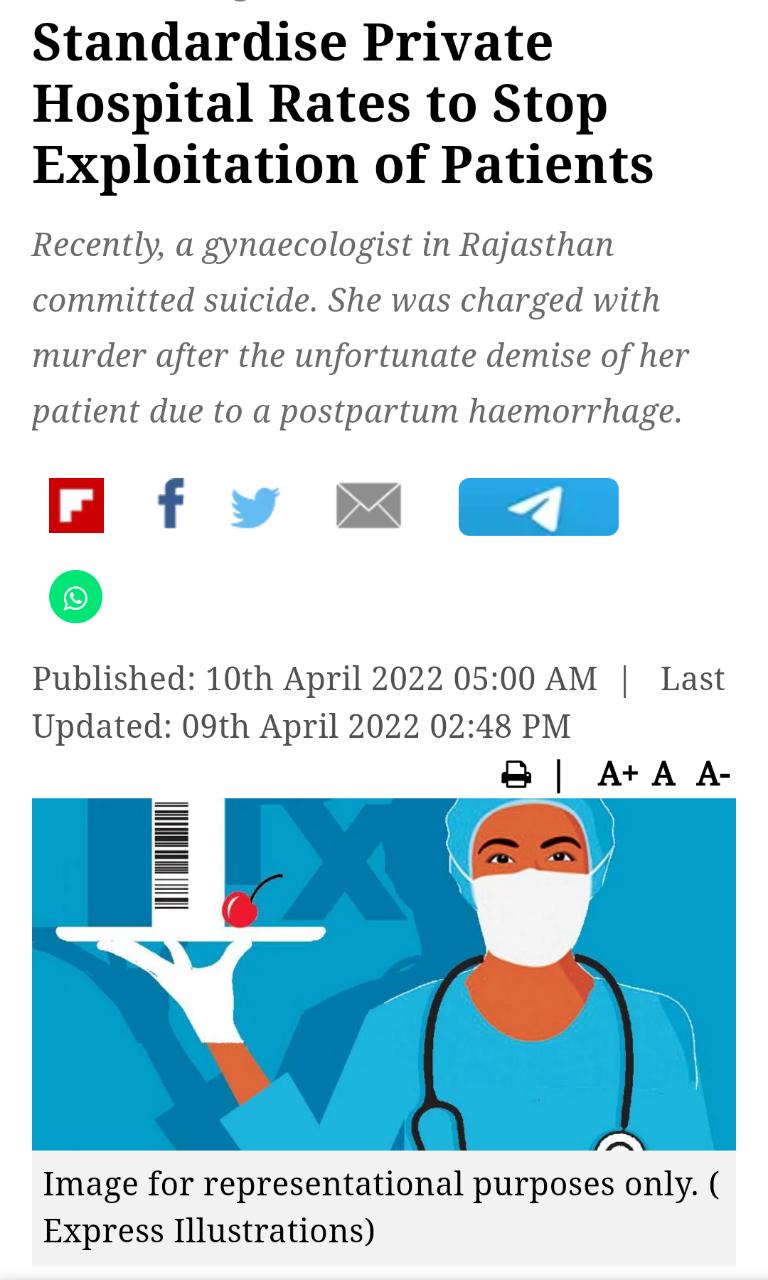Print this article
The width and height of the screenshot is (768, 1280).
pyautogui.click(x=516, y=774)
